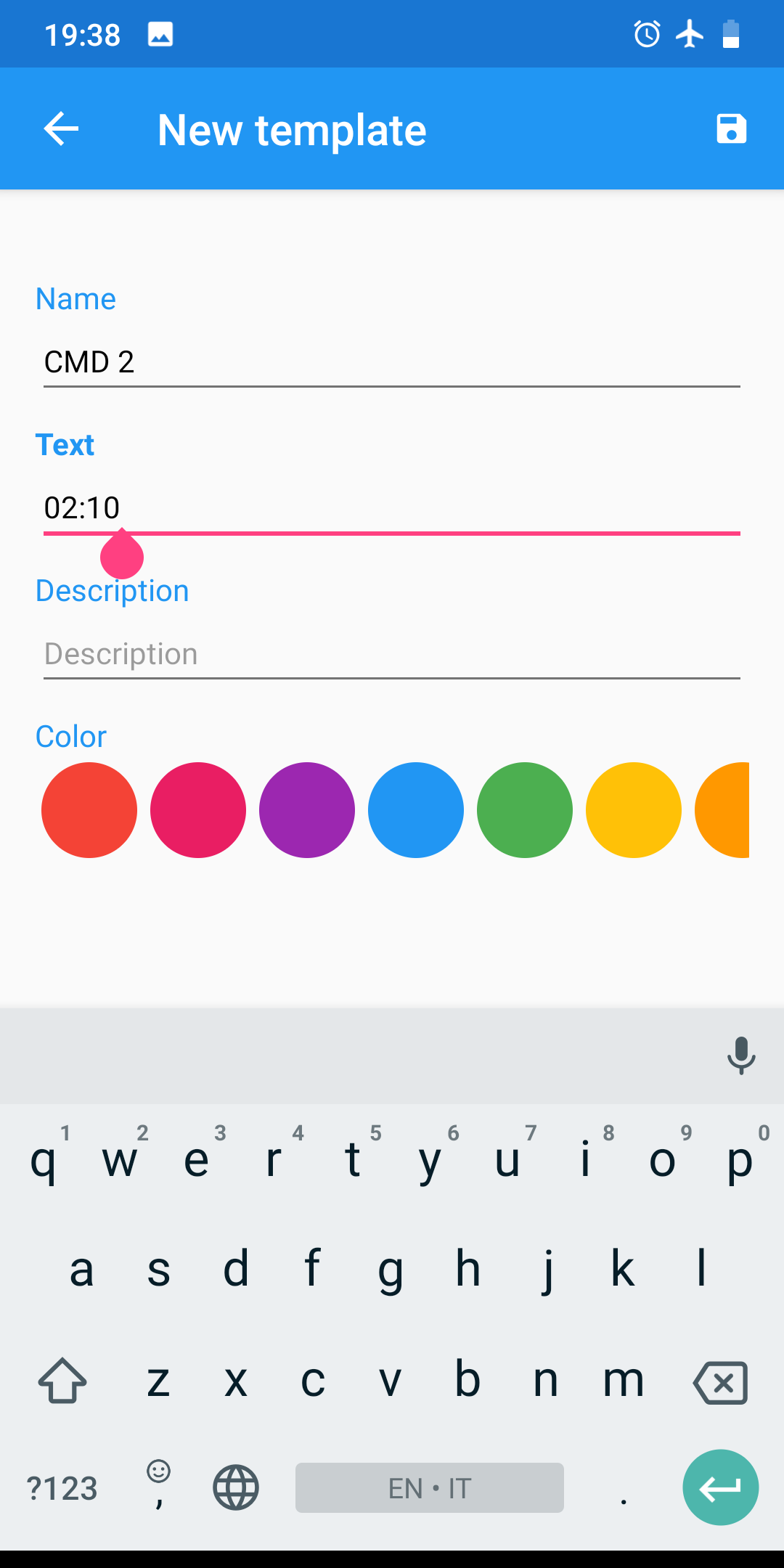The width and height of the screenshot is (784, 1568).
Task: Select the red color swatch
Action: click(89, 810)
